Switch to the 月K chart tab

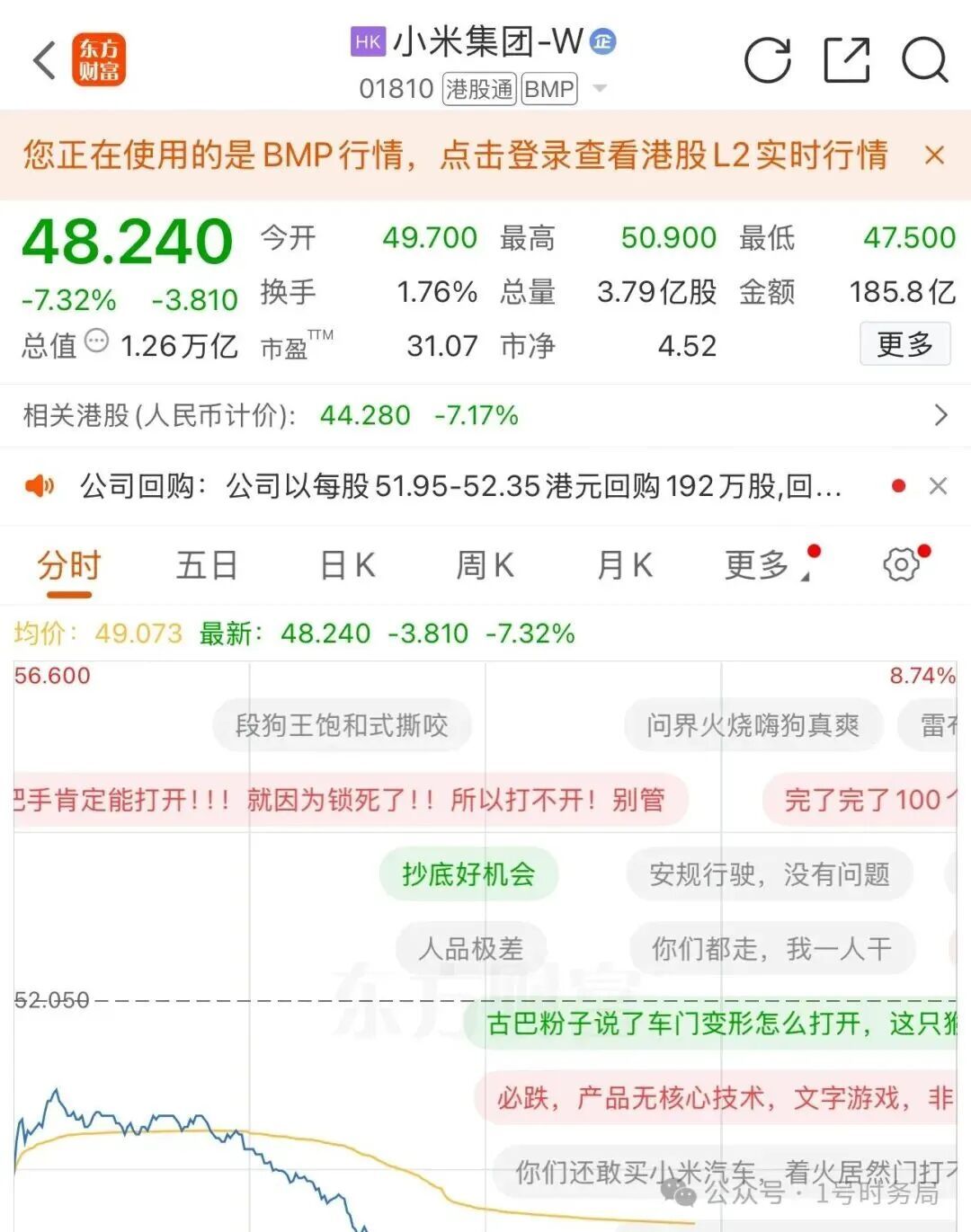point(625,566)
